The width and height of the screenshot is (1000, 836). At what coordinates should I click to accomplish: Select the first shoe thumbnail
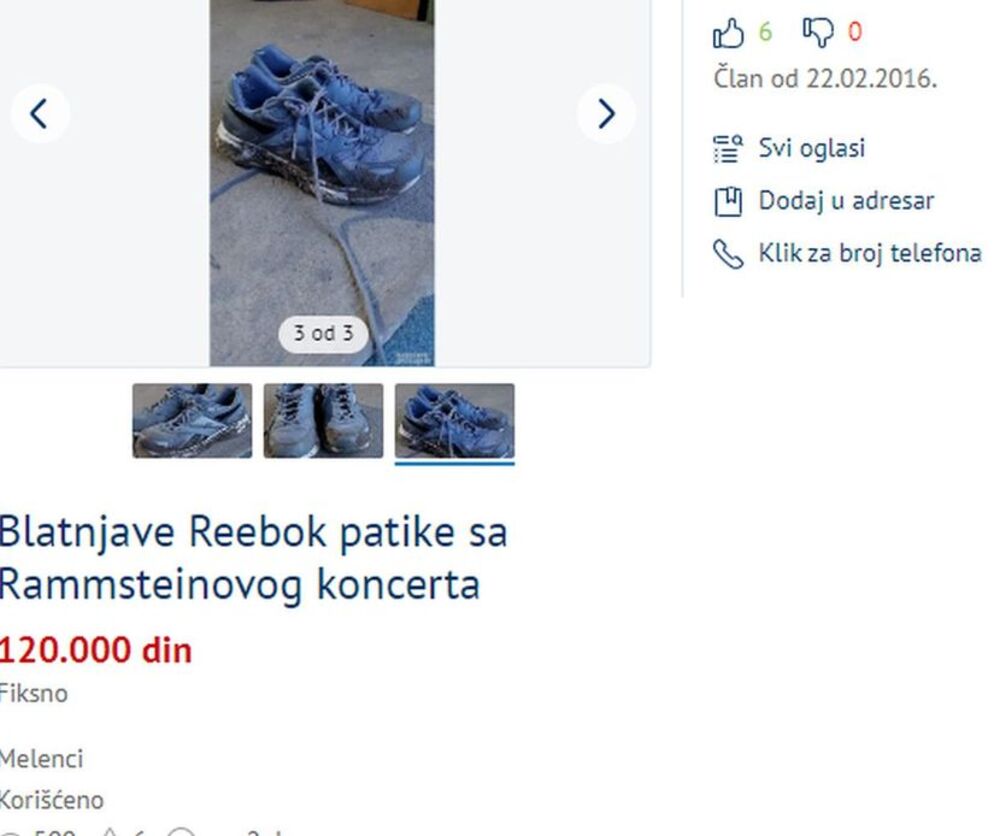pos(192,421)
